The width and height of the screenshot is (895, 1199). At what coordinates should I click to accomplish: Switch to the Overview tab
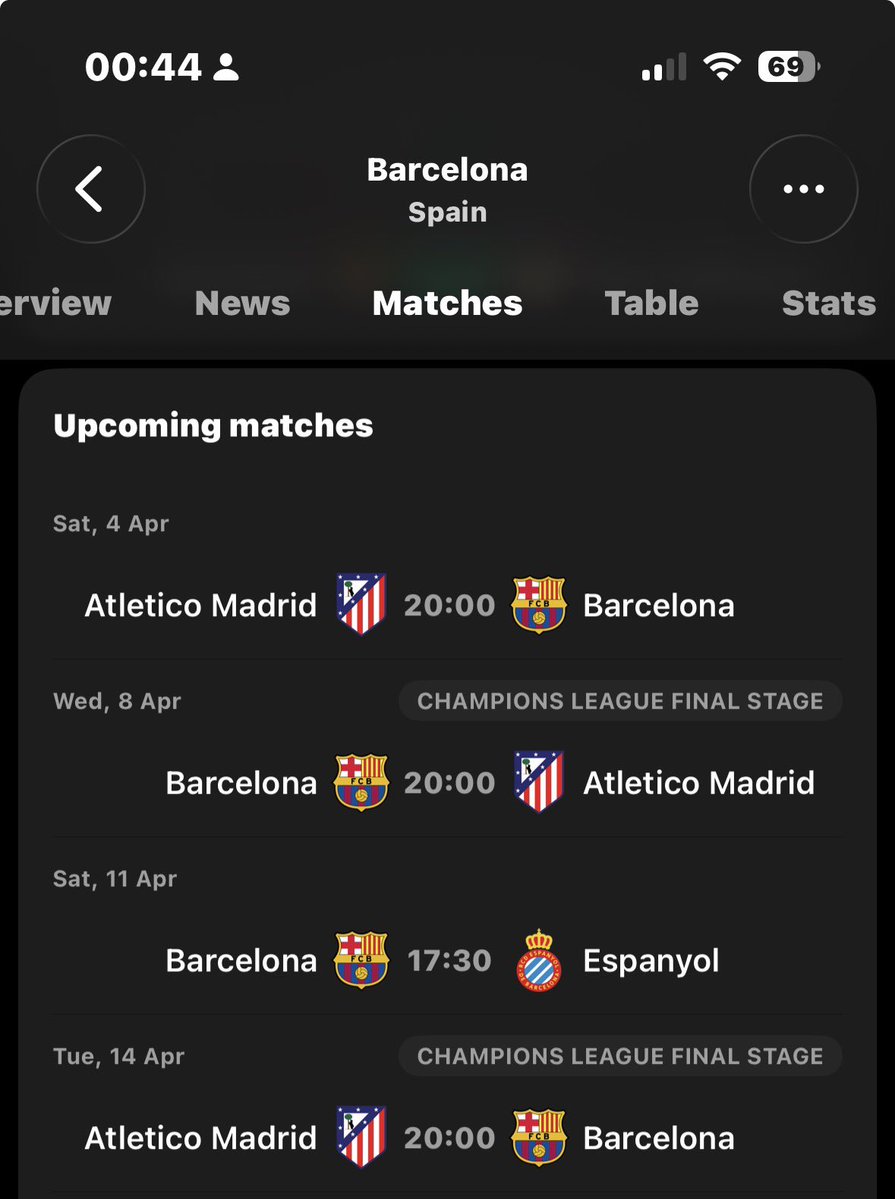55,303
